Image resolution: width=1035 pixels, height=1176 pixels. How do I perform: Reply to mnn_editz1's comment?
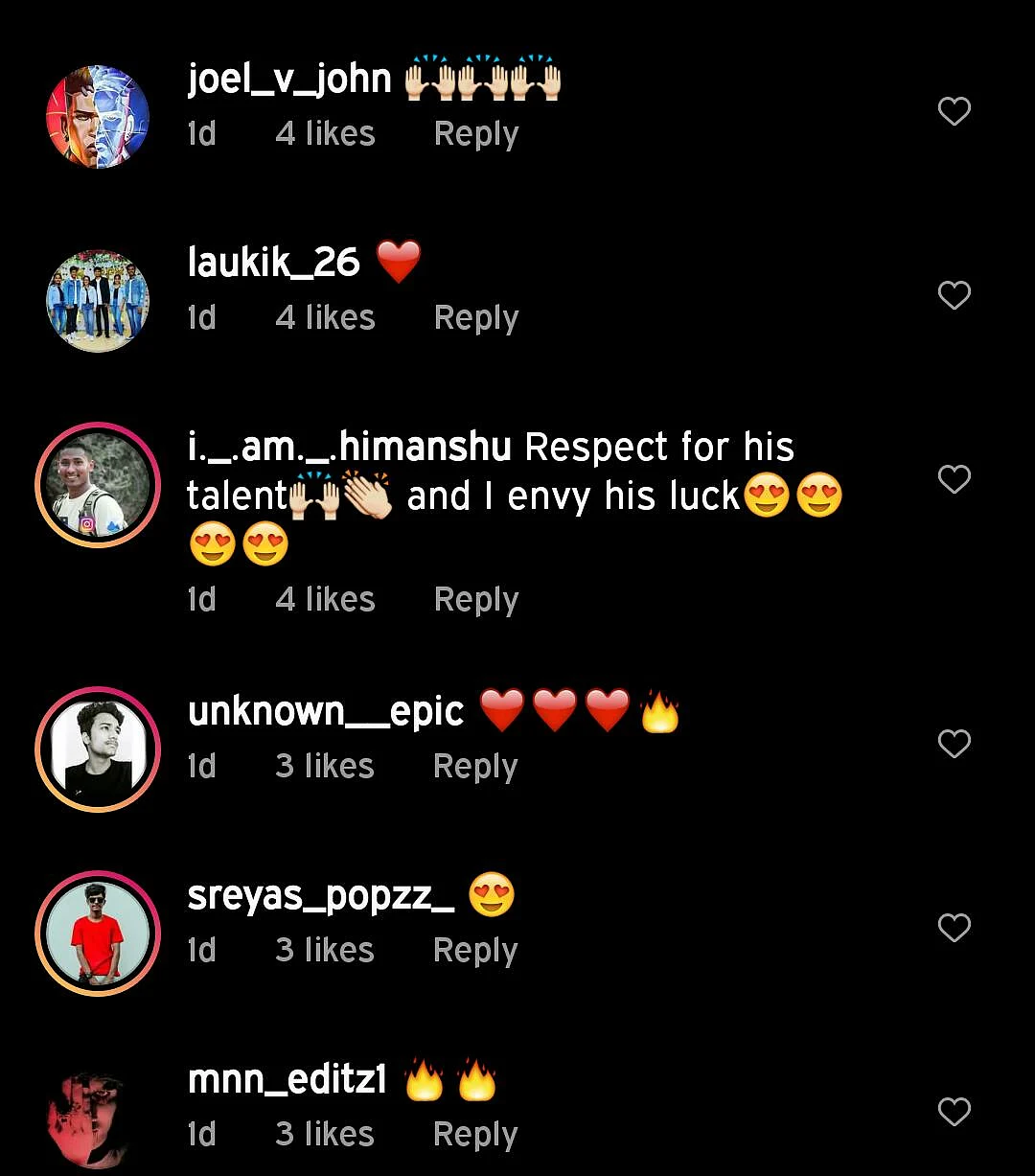click(475, 1134)
